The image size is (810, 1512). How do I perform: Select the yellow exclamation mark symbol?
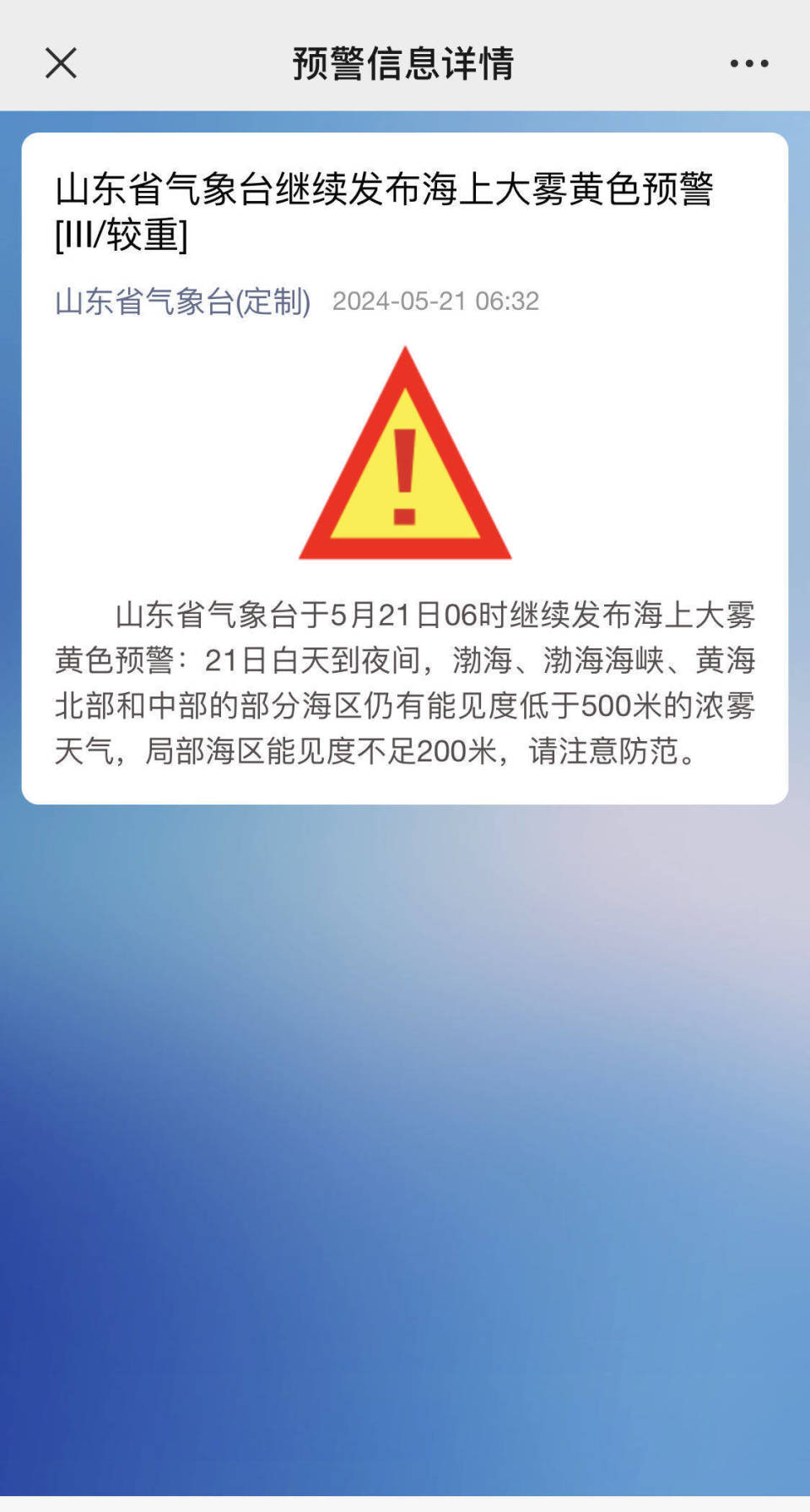tap(405, 473)
